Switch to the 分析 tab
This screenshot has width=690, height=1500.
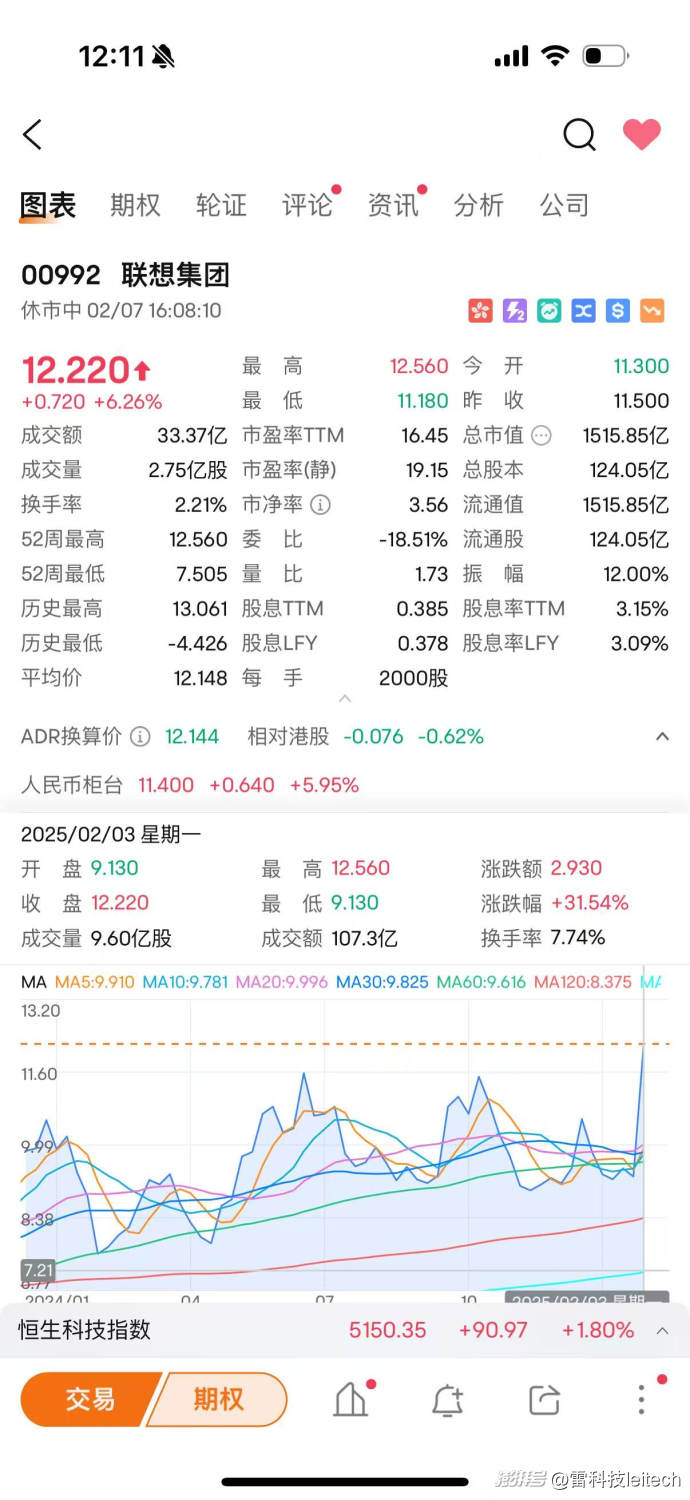(479, 205)
